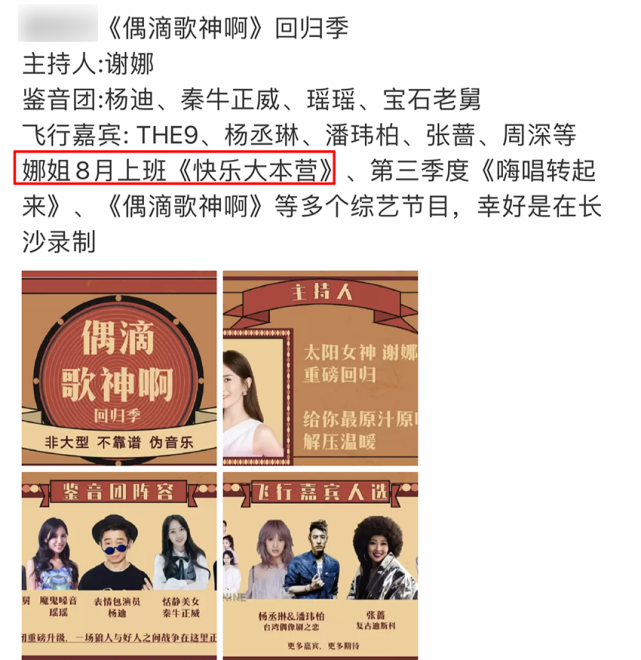Open the 偶滴歌神啊 回归季 poster image

pos(119,369)
